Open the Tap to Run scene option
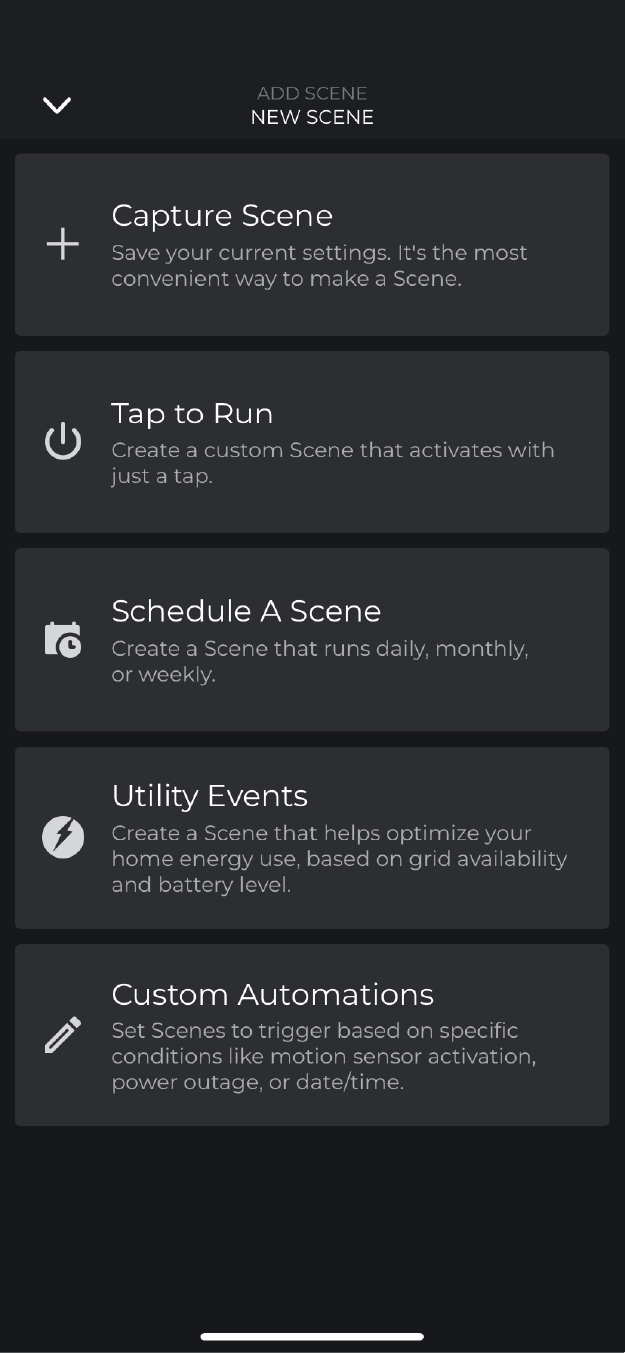The height and width of the screenshot is (1353, 625). point(312,442)
